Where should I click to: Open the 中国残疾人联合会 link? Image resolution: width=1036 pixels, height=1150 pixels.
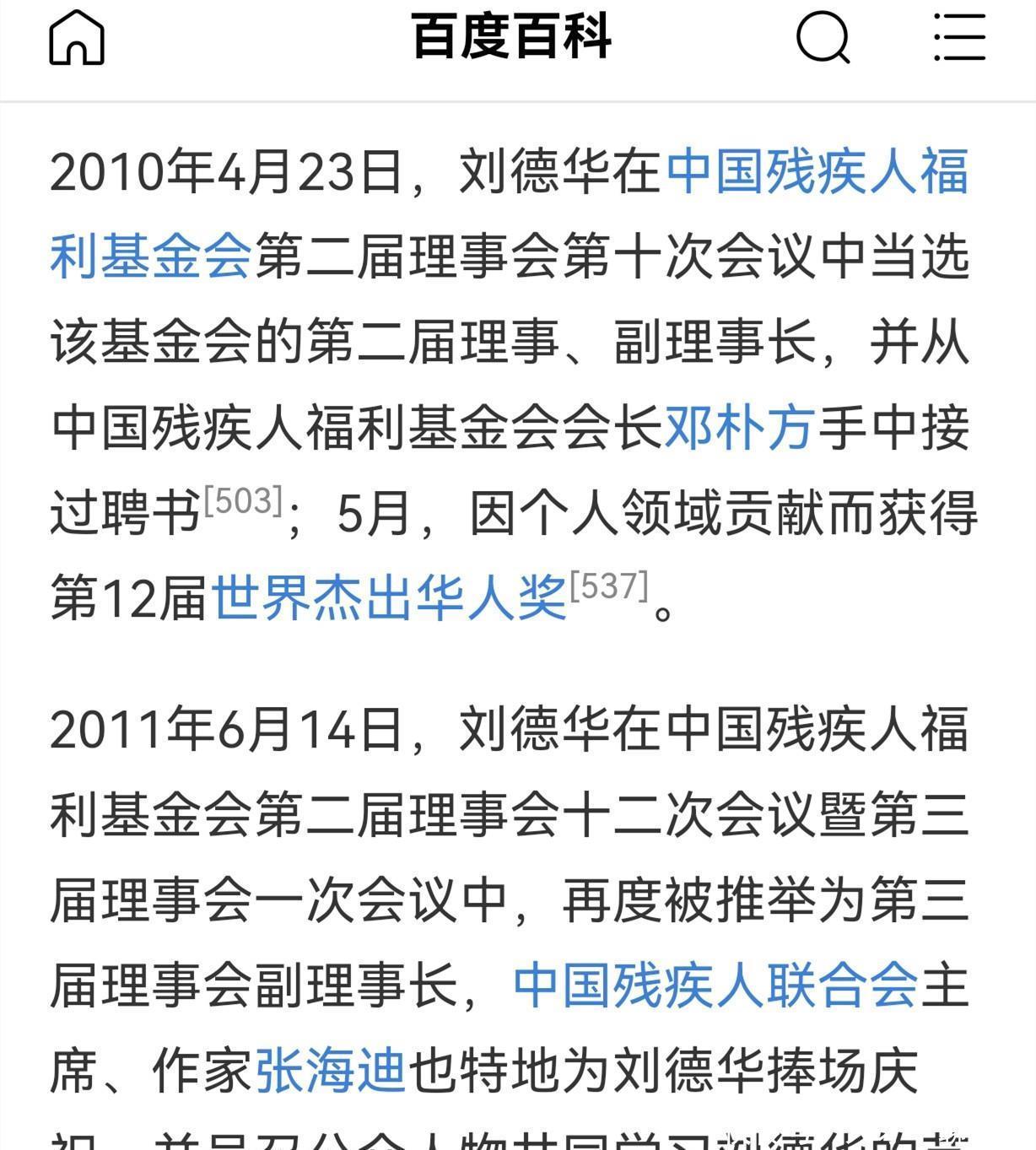(x=715, y=985)
